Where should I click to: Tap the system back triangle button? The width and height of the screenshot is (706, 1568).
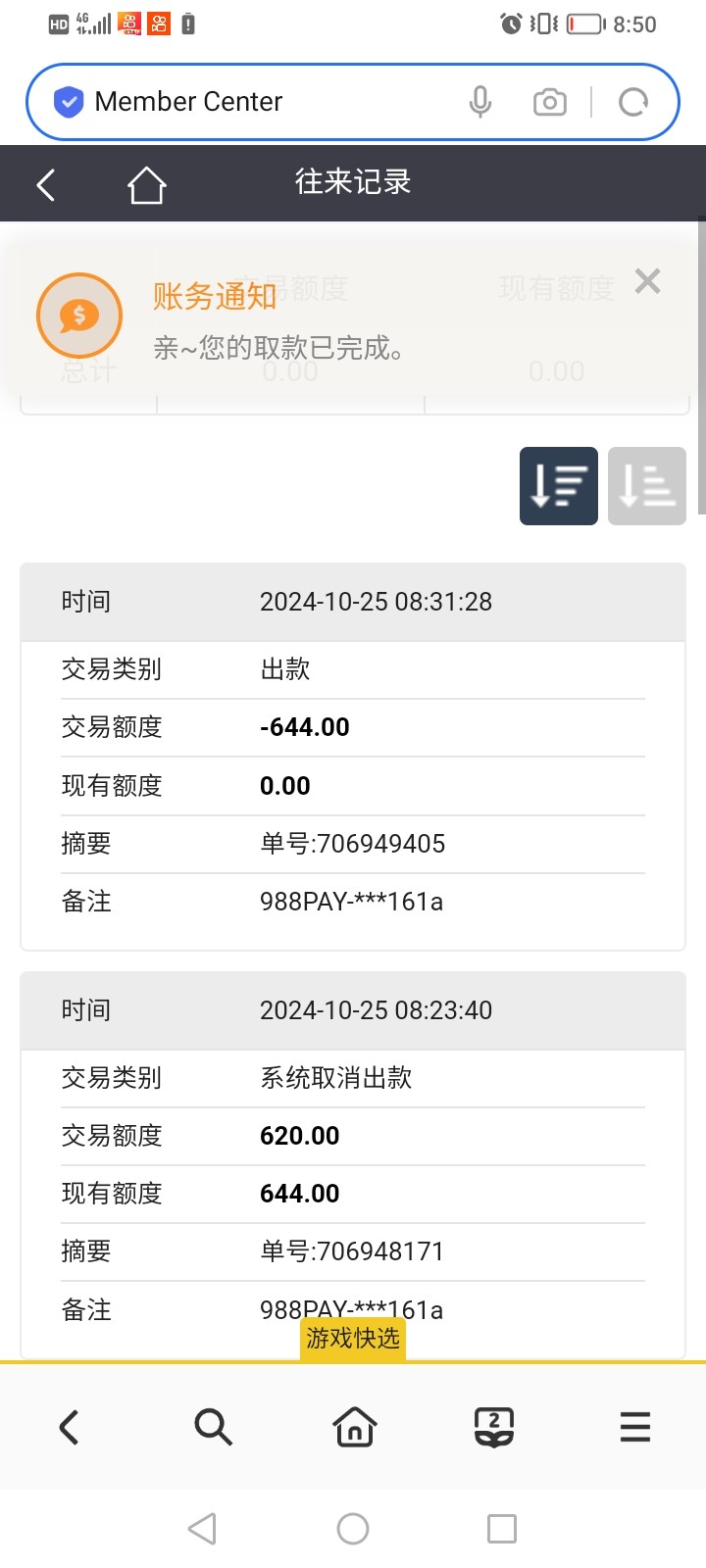click(x=202, y=1529)
